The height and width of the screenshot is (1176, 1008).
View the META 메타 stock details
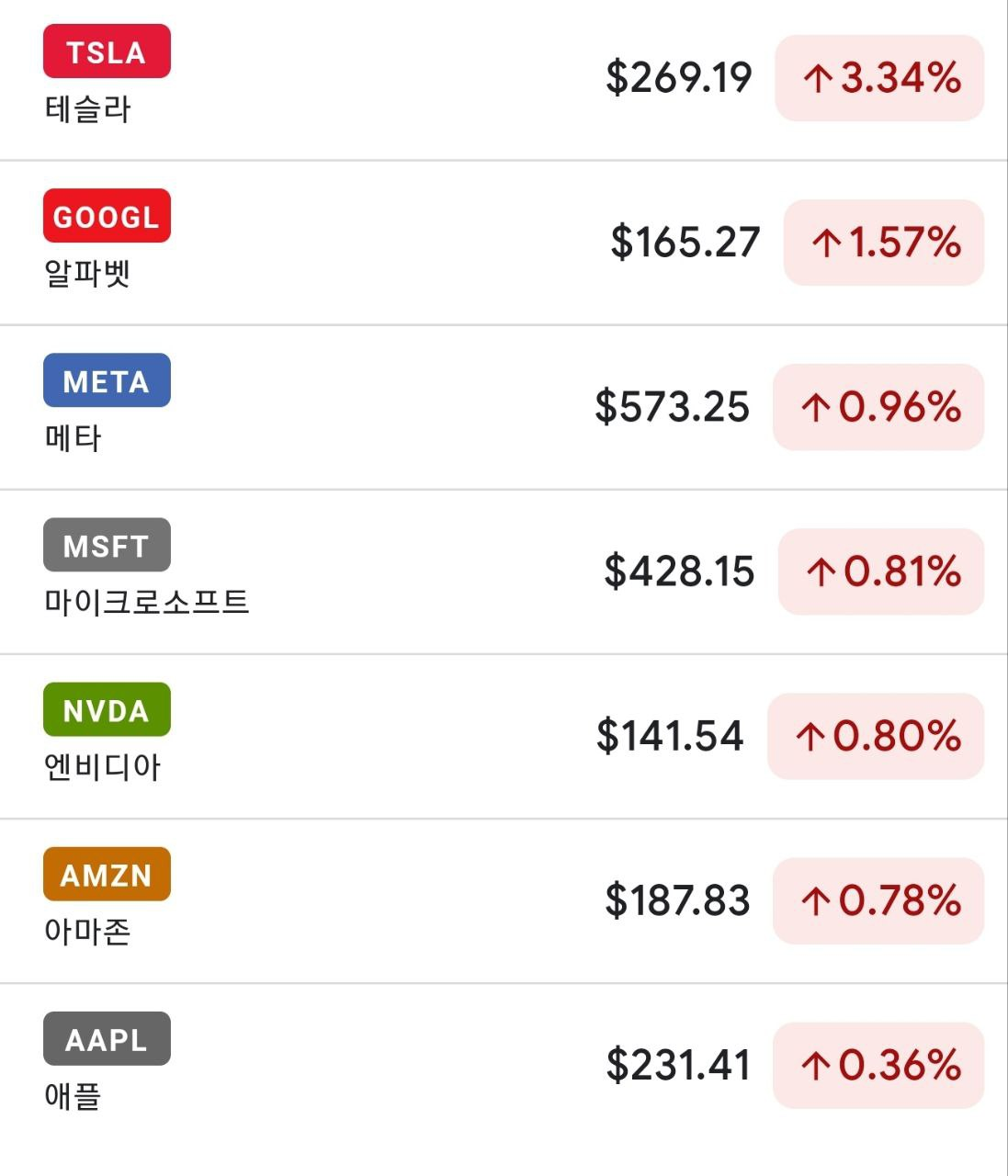(x=504, y=407)
